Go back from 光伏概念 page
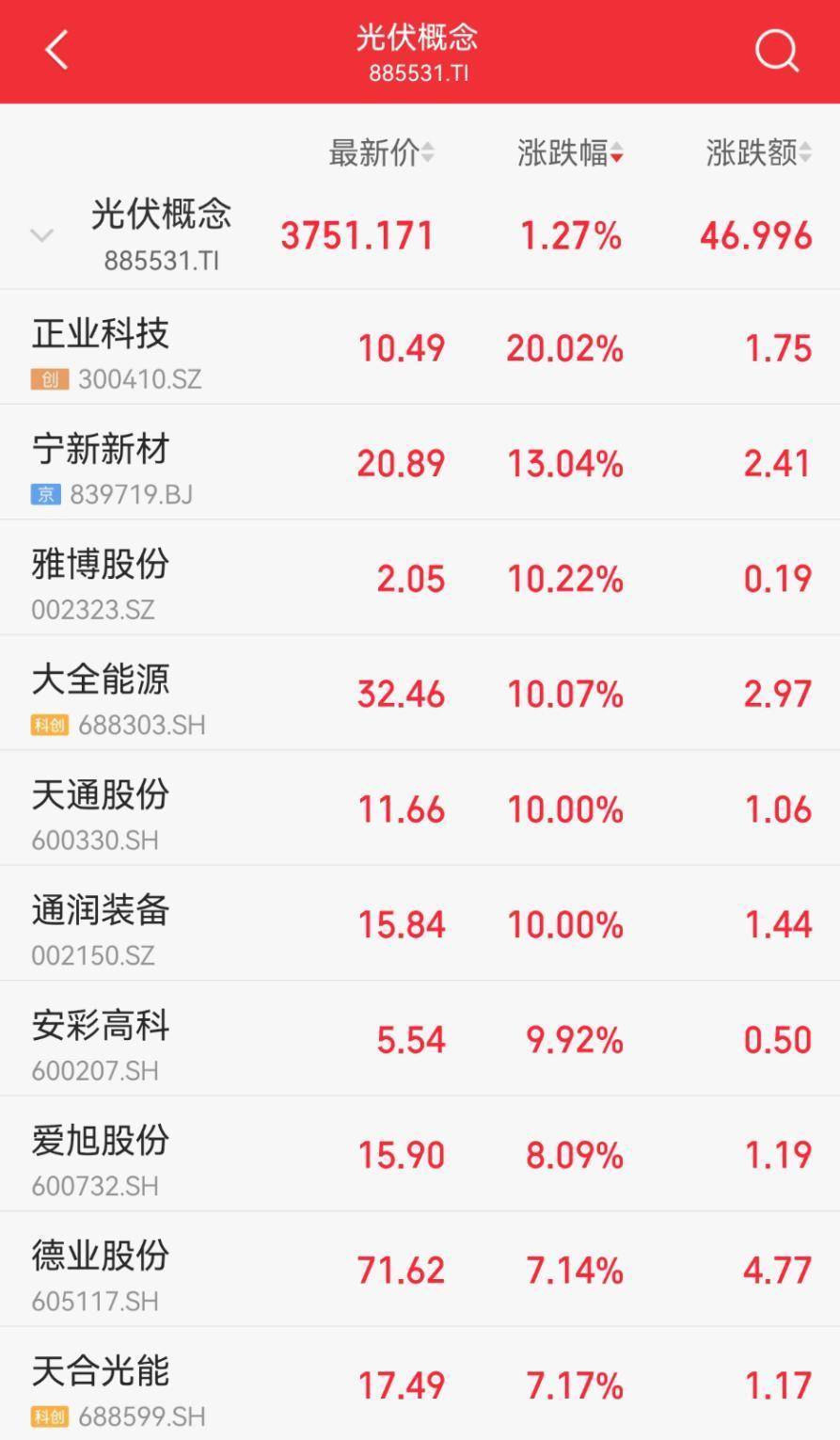The width and height of the screenshot is (840, 1440). point(56,50)
